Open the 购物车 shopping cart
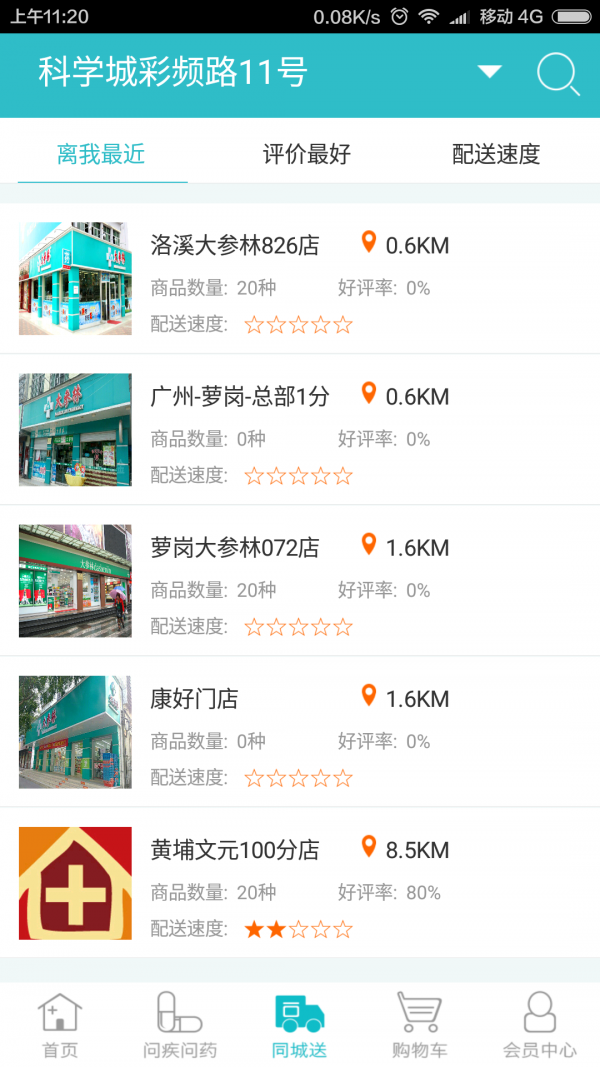600x1067 pixels. pos(419,1025)
